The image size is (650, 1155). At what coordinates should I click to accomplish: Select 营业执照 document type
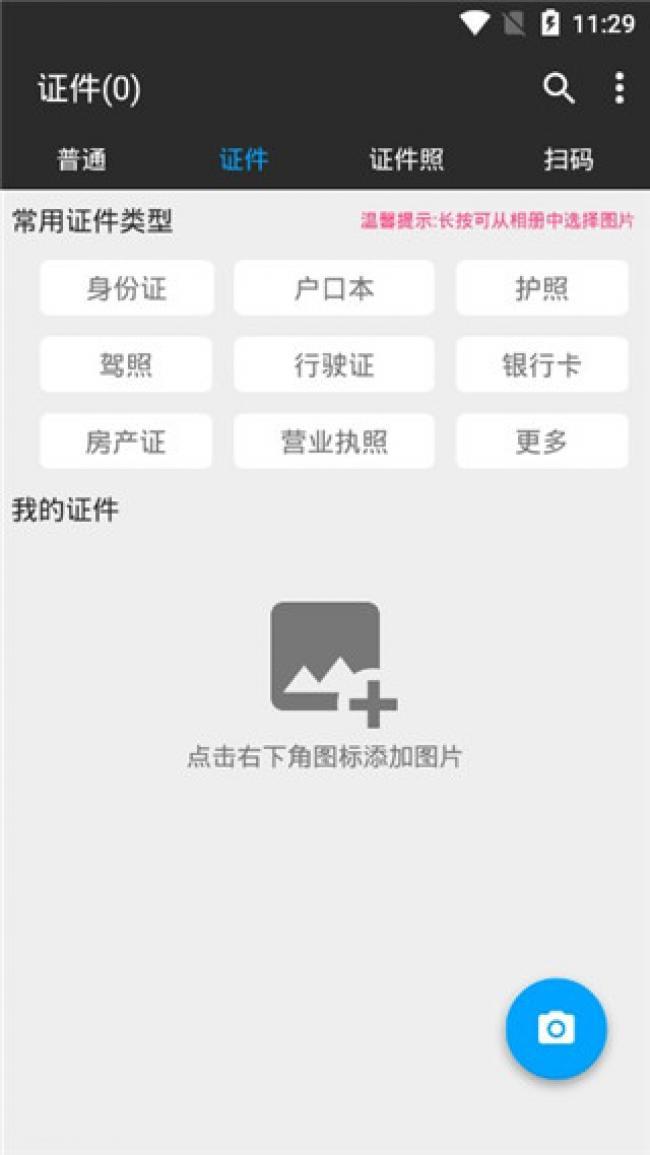pos(334,441)
